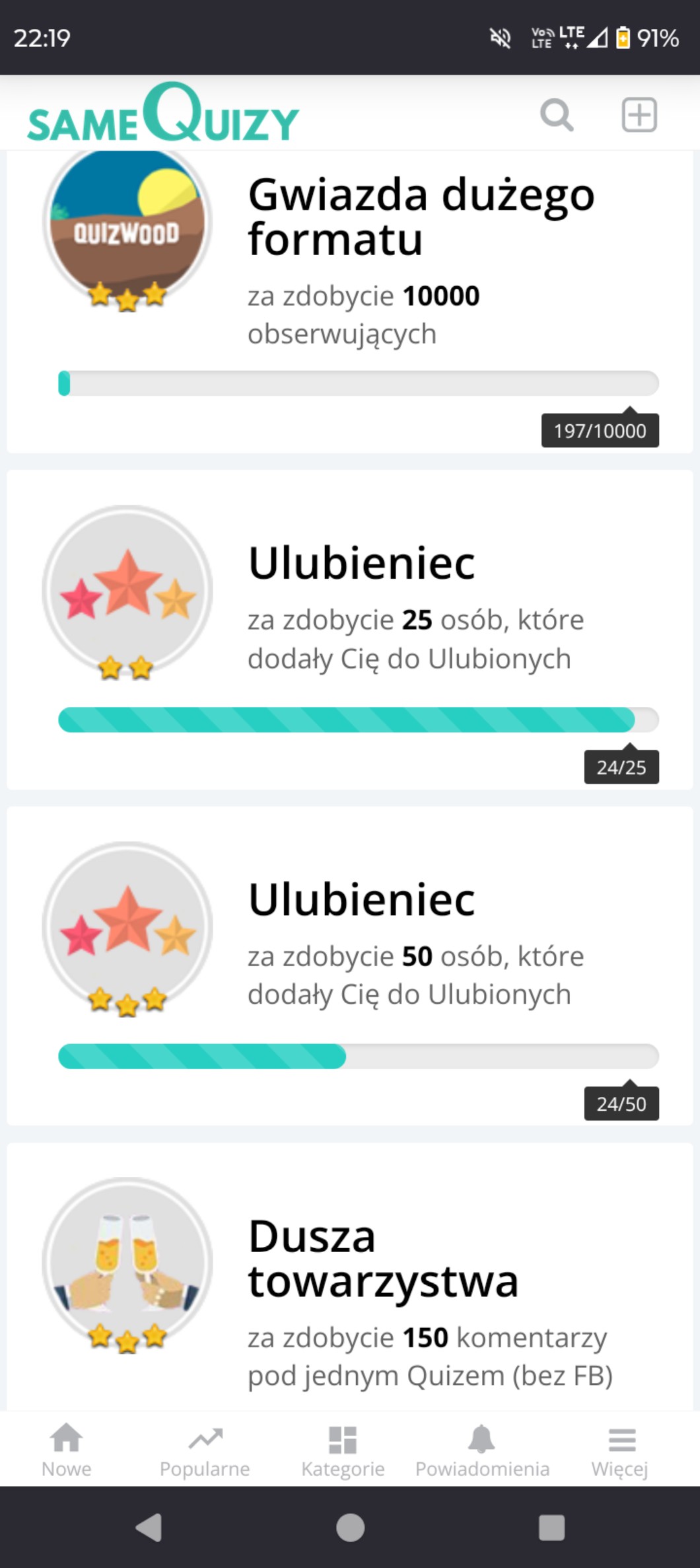Go to the system home screen
Viewport: 700px width, 1568px height.
(x=350, y=1527)
